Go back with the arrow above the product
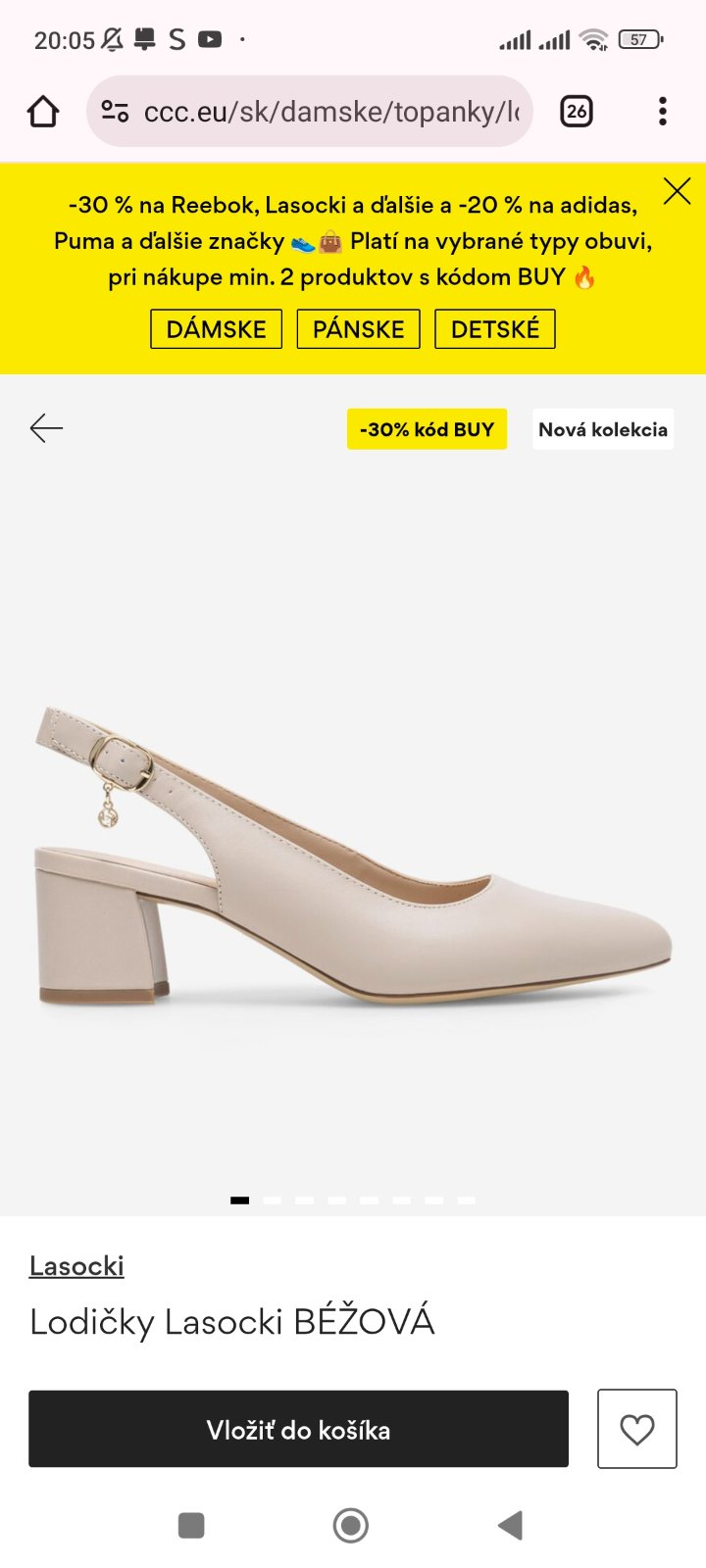This screenshot has width=706, height=1568. point(46,428)
